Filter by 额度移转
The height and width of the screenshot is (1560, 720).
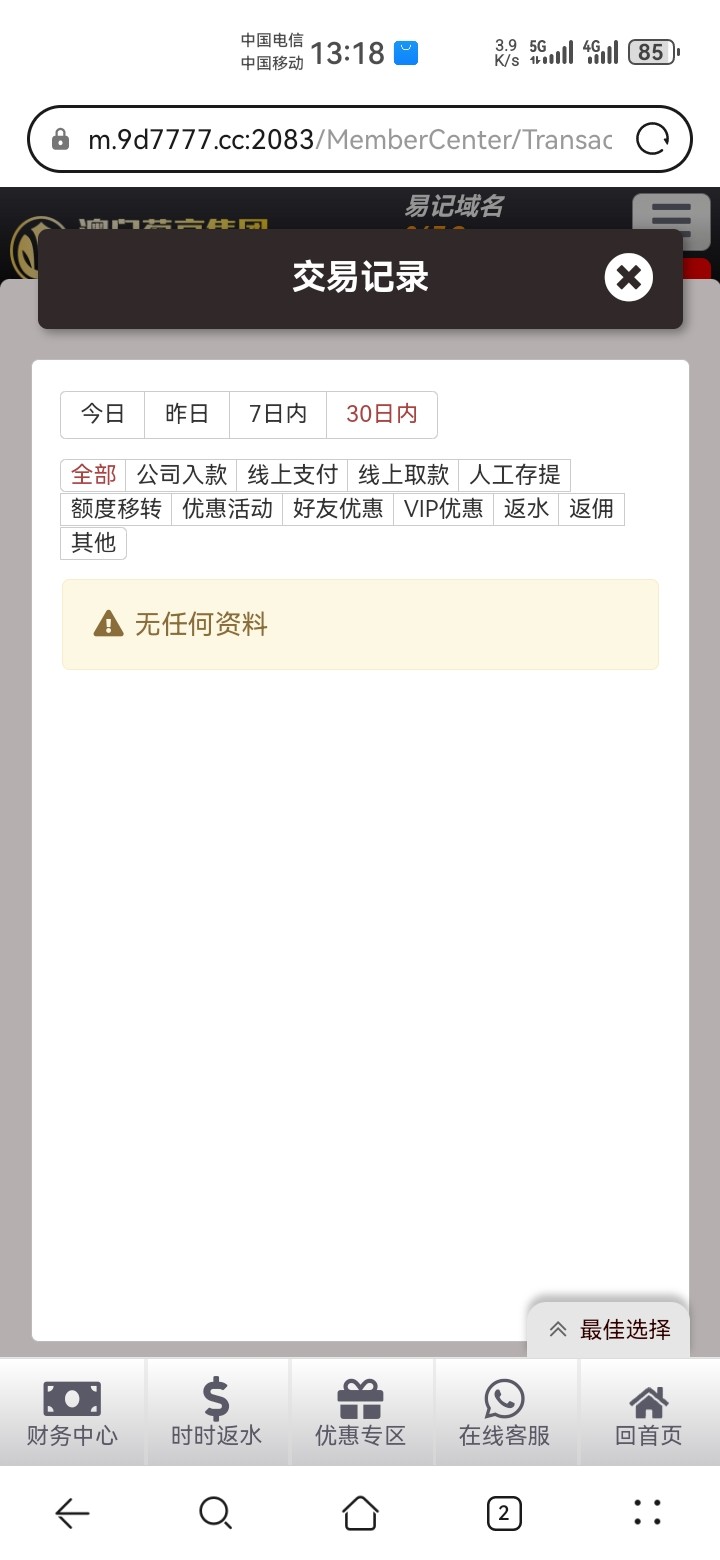[116, 508]
